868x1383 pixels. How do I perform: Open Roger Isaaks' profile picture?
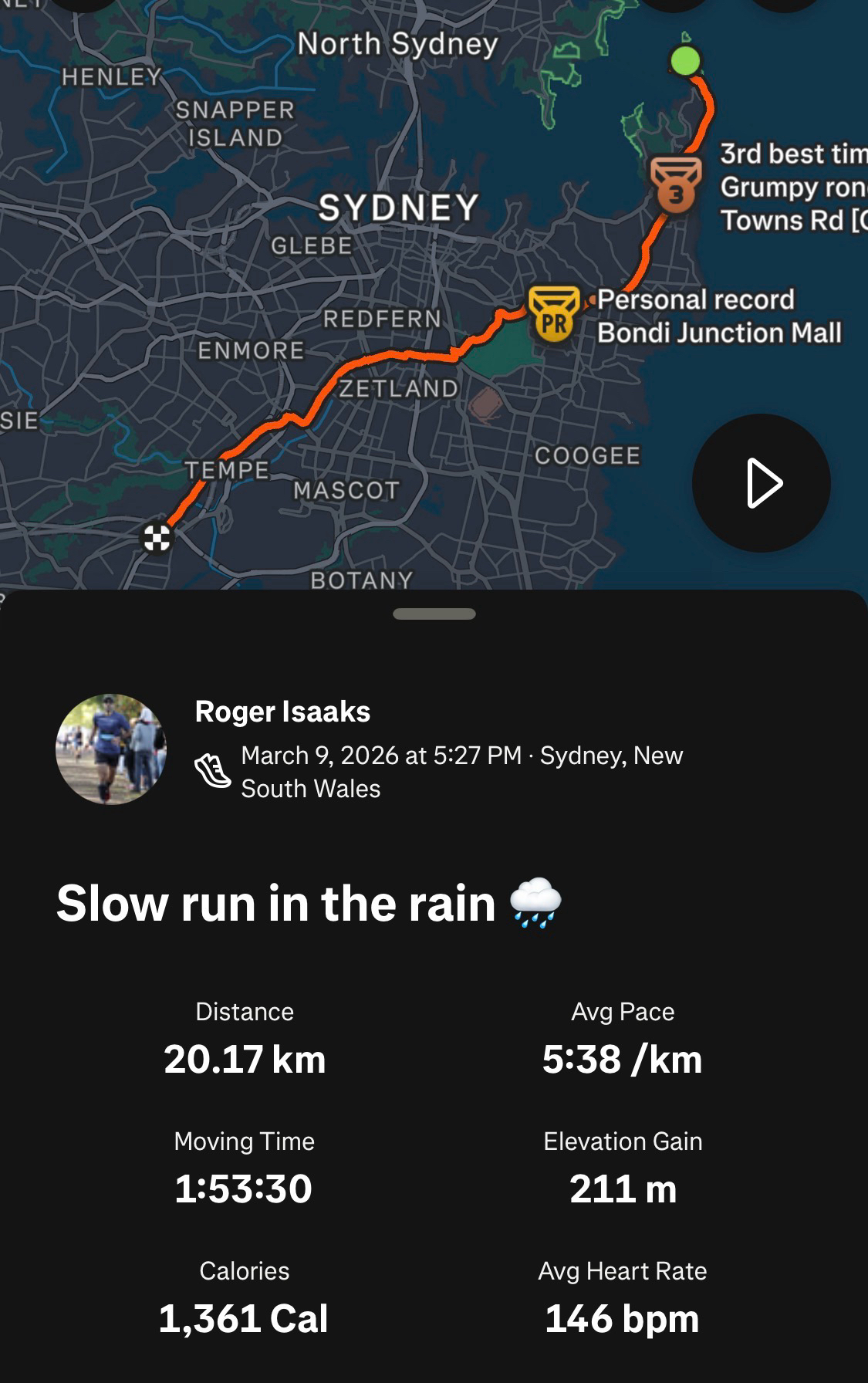pos(111,749)
